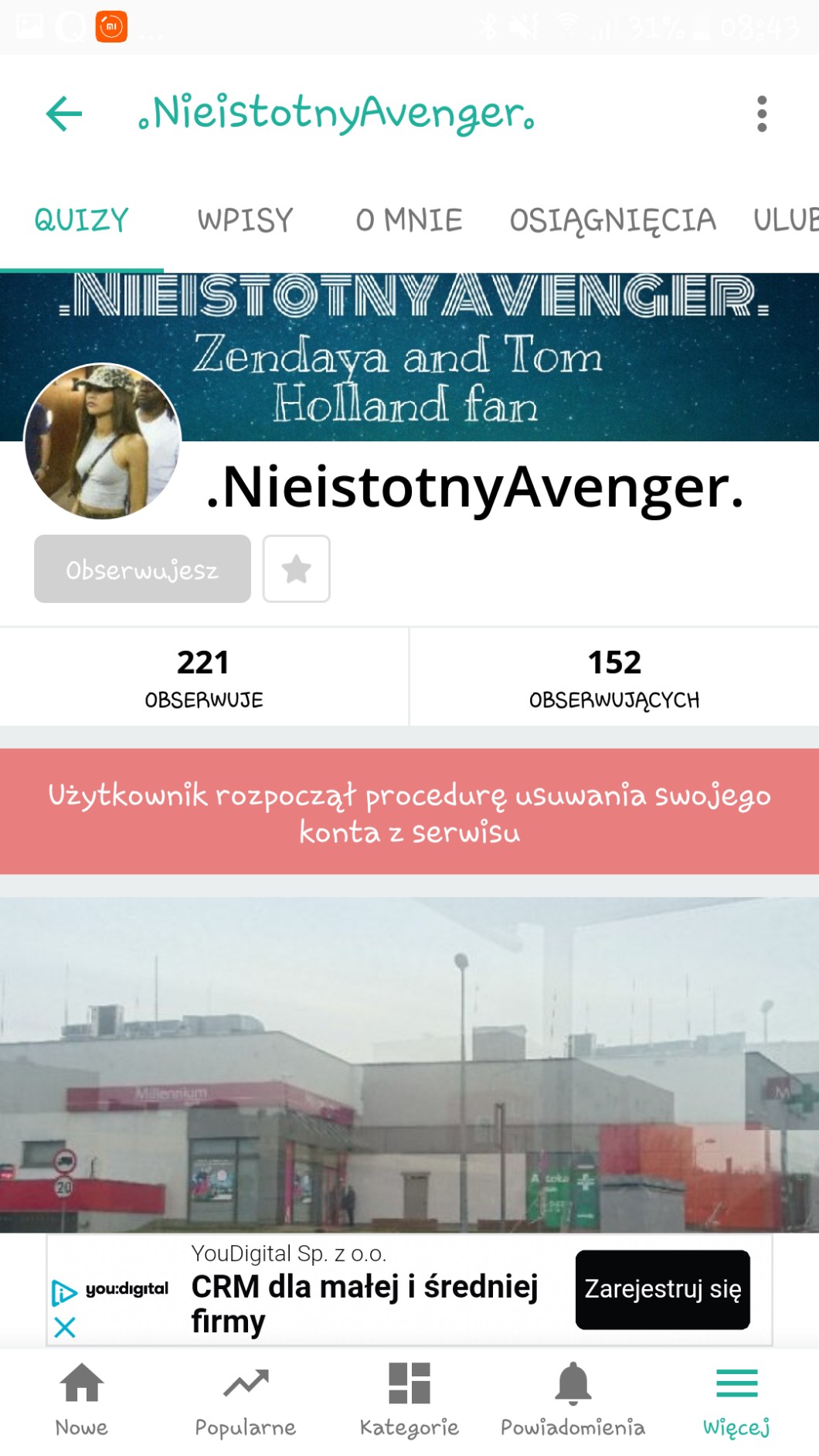
Task: Open Kategorie in bottom navigation
Action: (x=409, y=1399)
